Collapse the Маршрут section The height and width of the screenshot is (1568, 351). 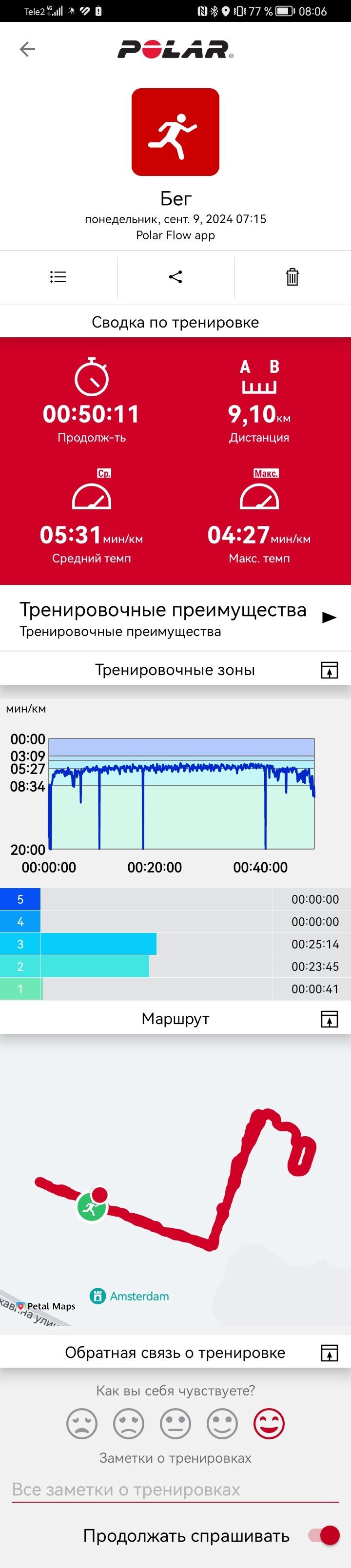tap(329, 1019)
